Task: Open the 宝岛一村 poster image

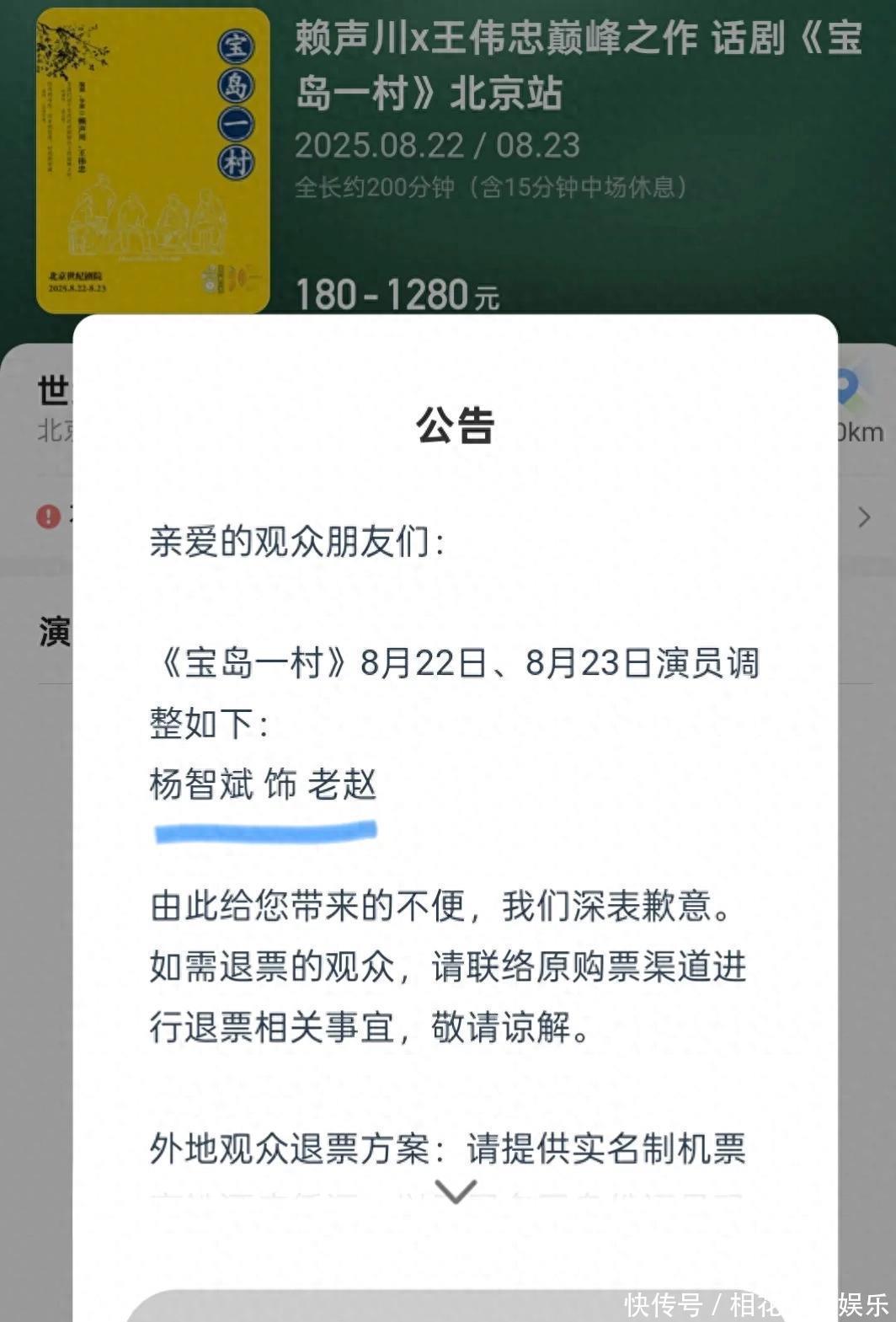Action: (152, 160)
